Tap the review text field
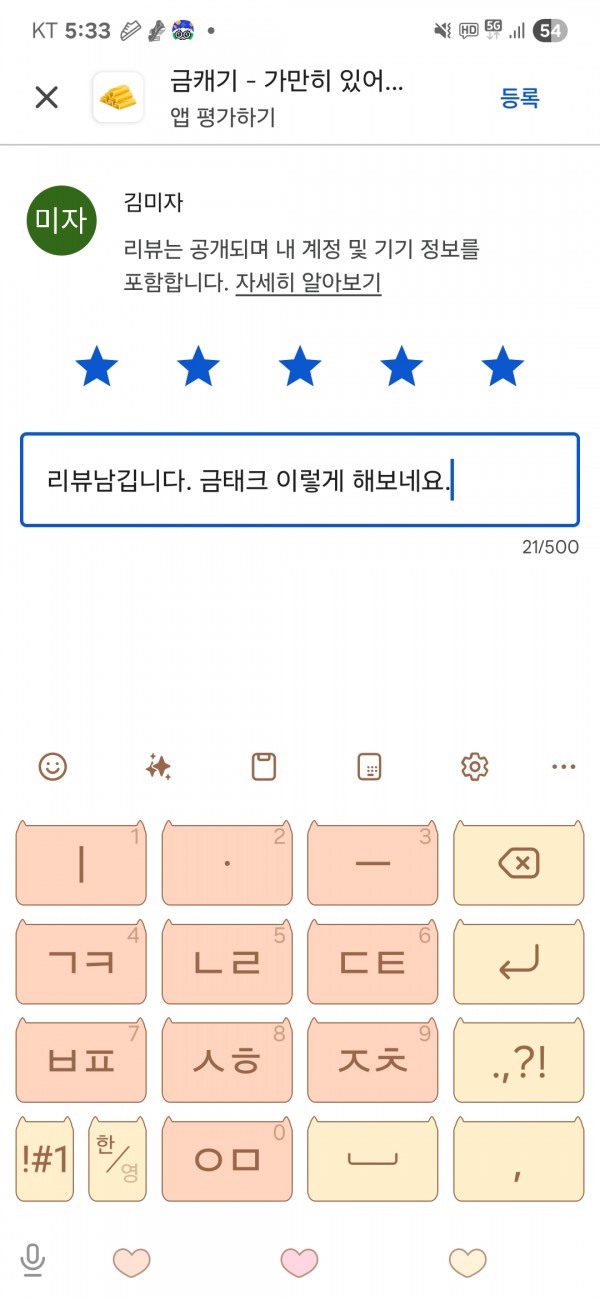This screenshot has width=600, height=1300. (300, 480)
